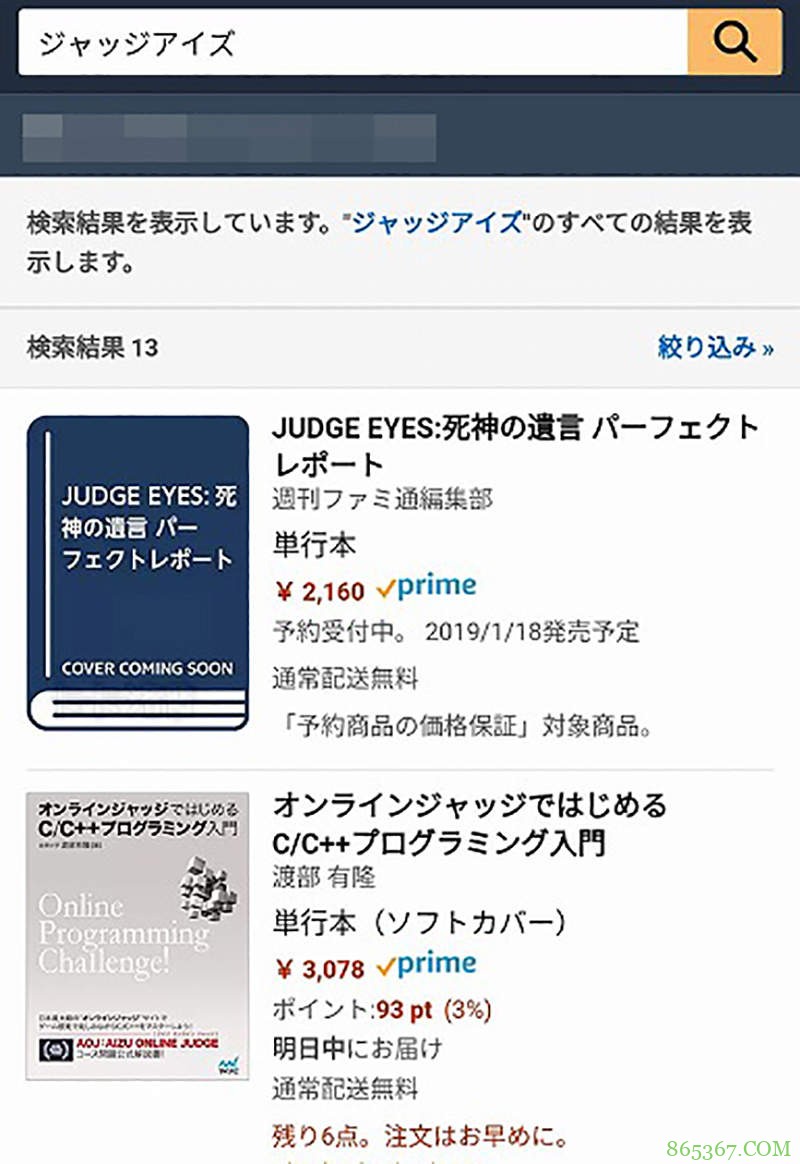Tap the orange magnifier search button
Image resolution: width=800 pixels, height=1164 pixels.
coord(734,42)
